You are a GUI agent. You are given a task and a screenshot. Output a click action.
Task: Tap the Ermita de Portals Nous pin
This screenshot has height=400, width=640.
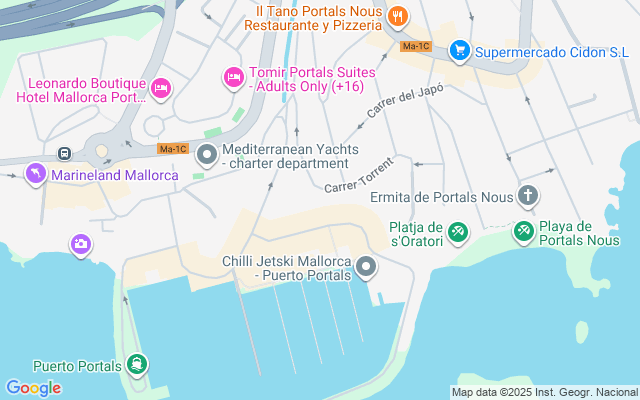[528, 196]
